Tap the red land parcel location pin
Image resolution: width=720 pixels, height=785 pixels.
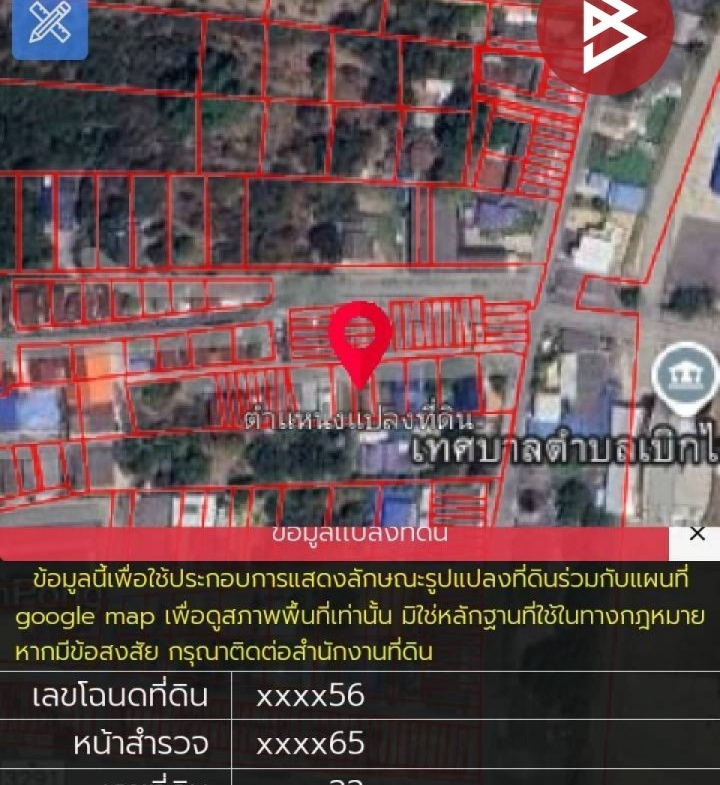(360, 340)
